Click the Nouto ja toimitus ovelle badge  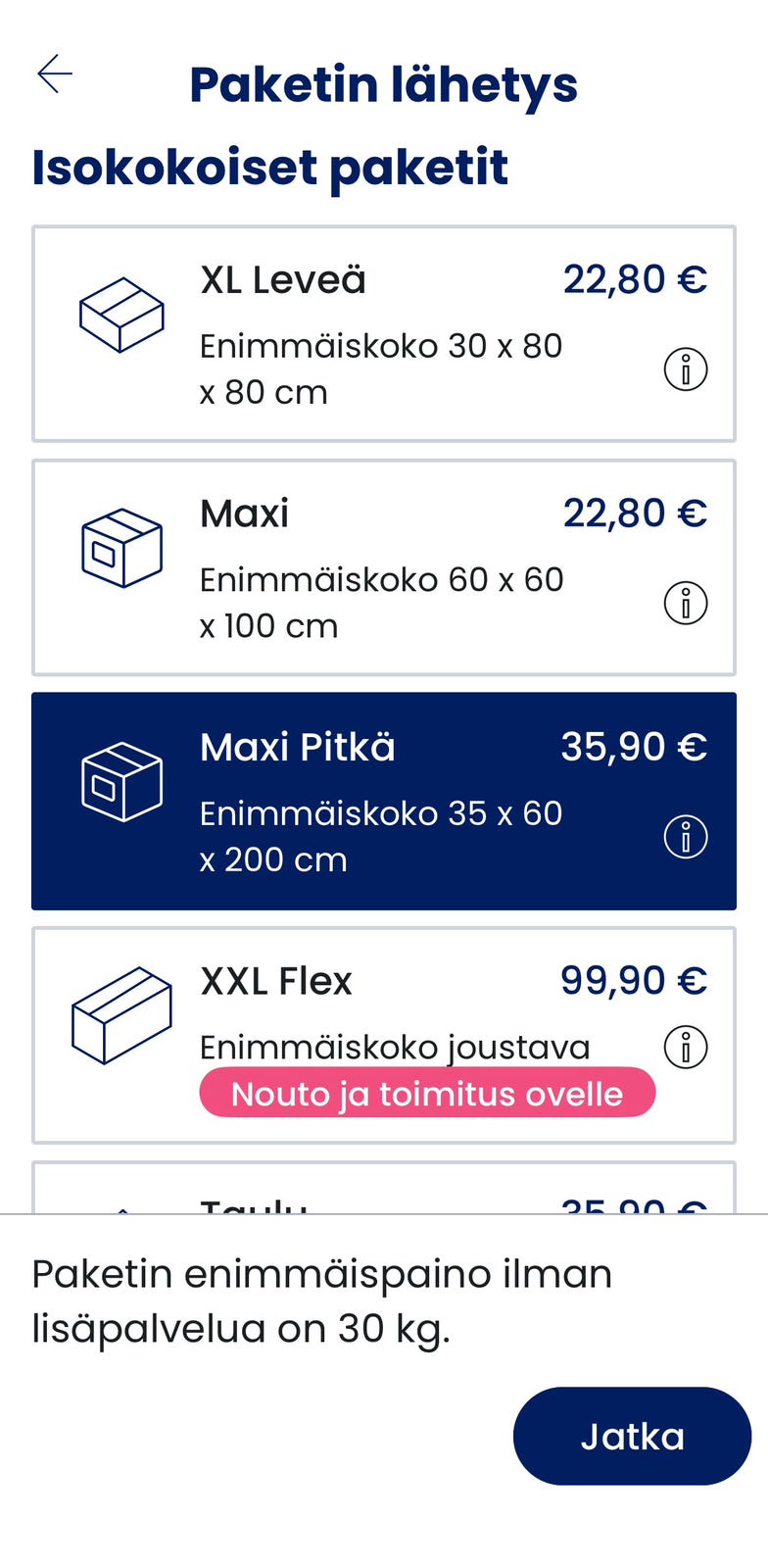click(427, 1093)
